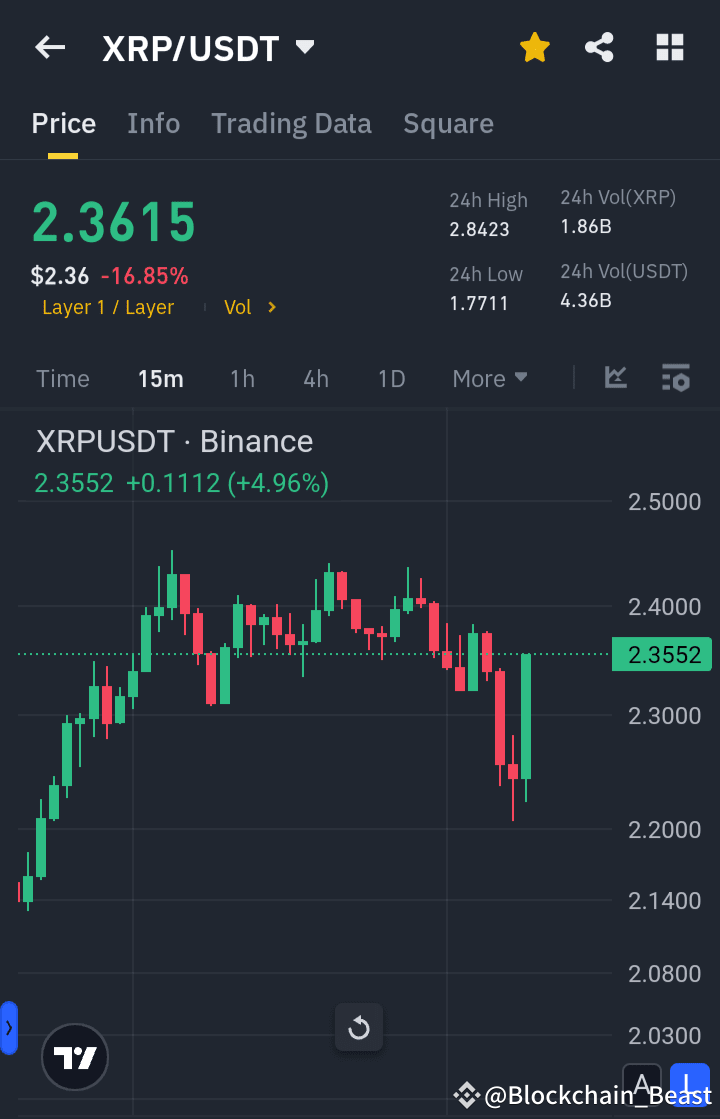Image resolution: width=720 pixels, height=1119 pixels.
Task: Toggle the 15m interval selection
Action: [161, 378]
